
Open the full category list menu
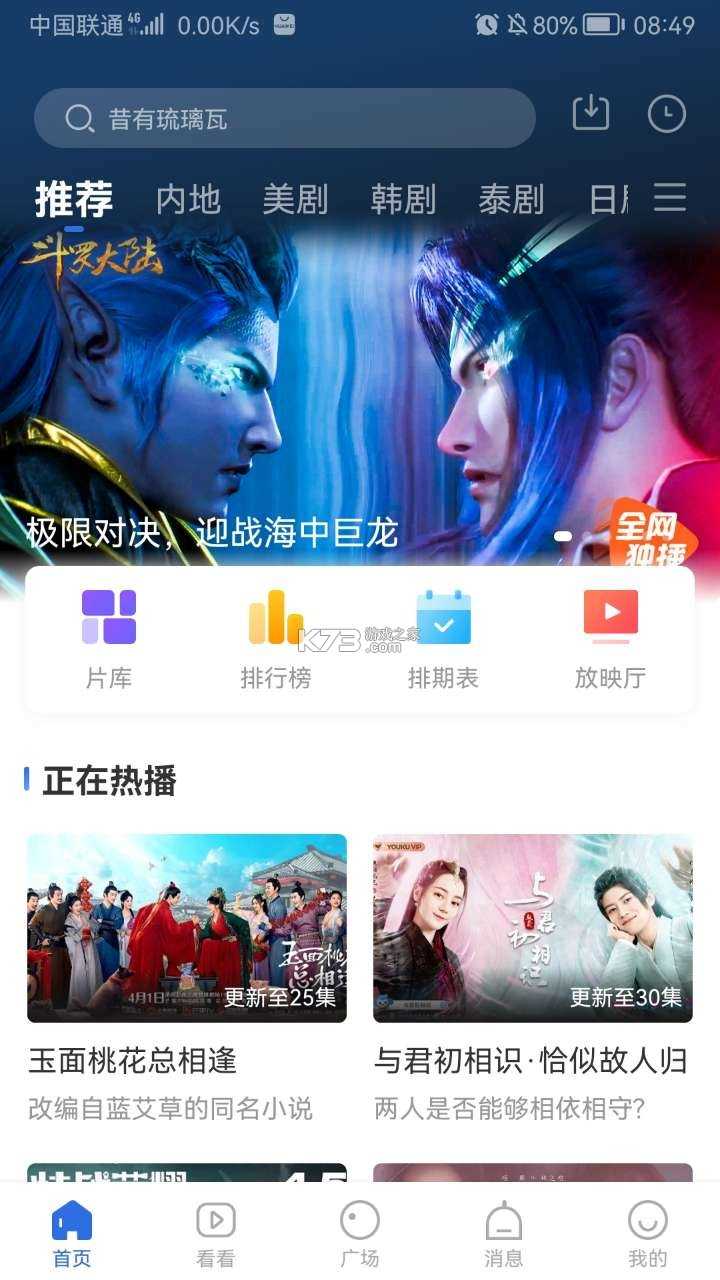[x=670, y=197]
